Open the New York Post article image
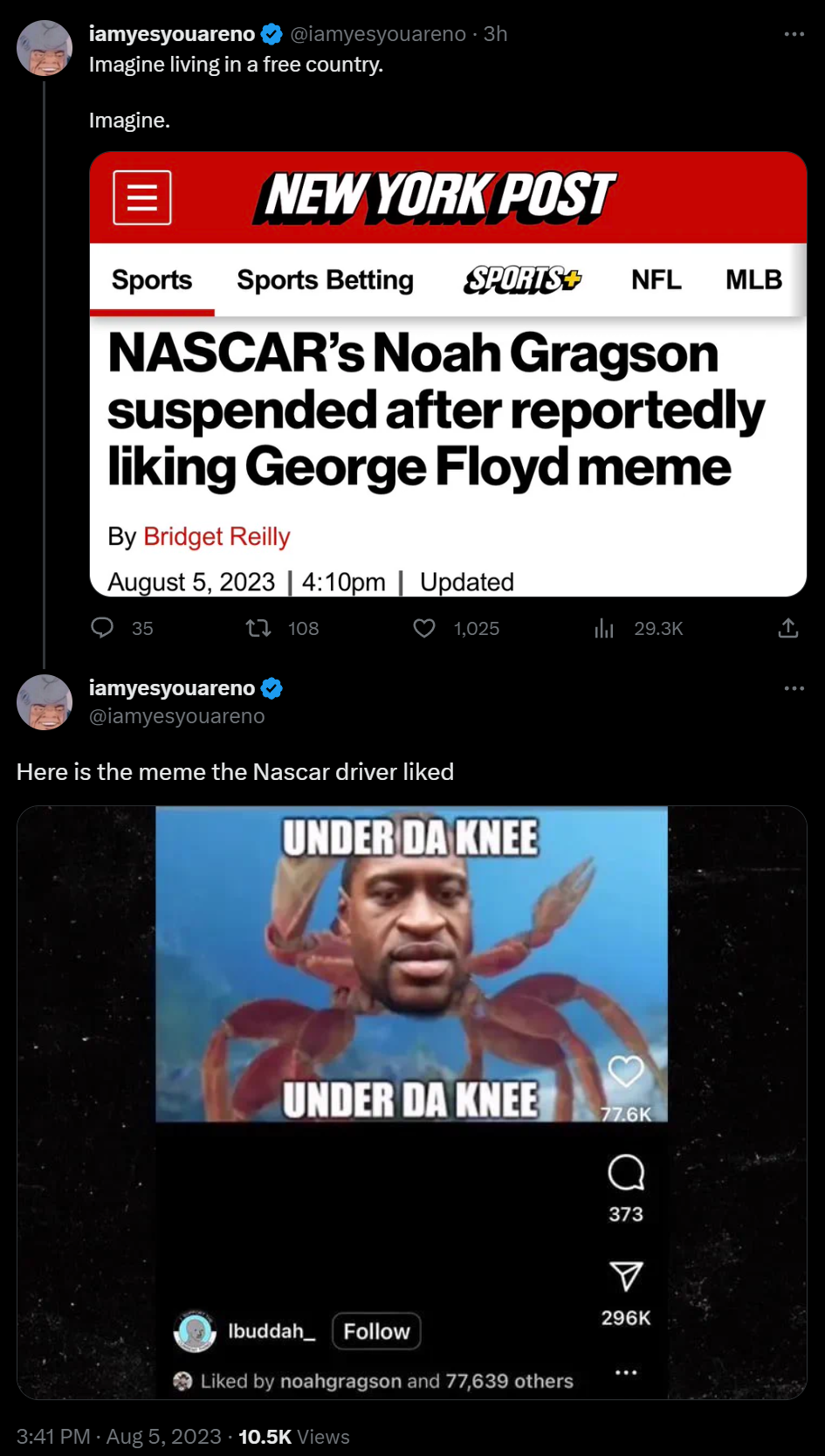This screenshot has width=825, height=1456. (448, 374)
